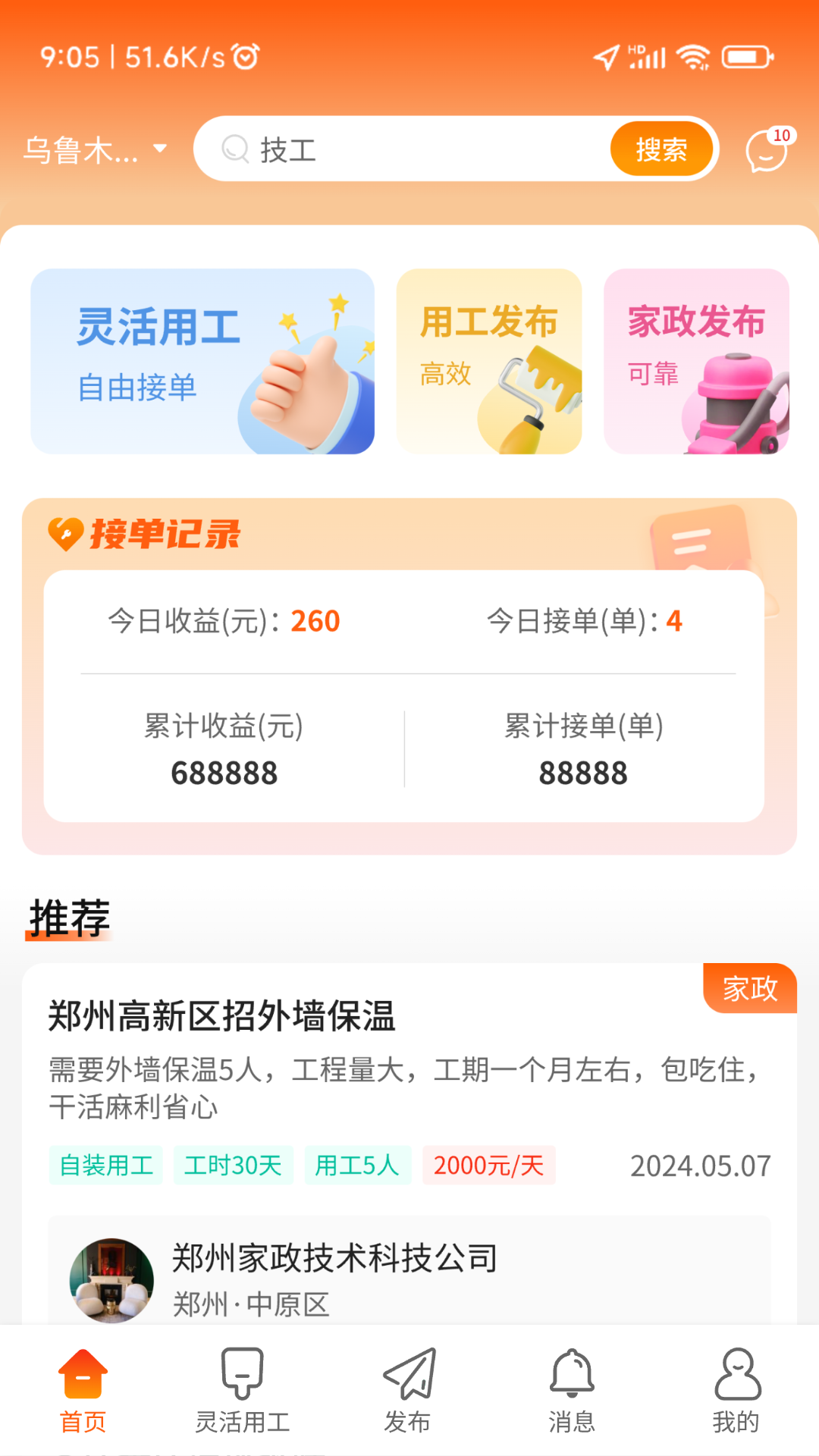
Task: Open the 灵活用工 自由接单 card
Action: 202,362
